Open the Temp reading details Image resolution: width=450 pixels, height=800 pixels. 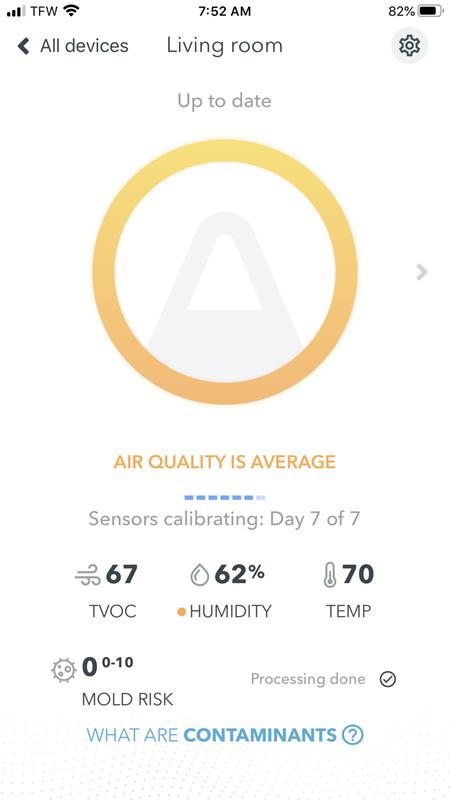349,591
